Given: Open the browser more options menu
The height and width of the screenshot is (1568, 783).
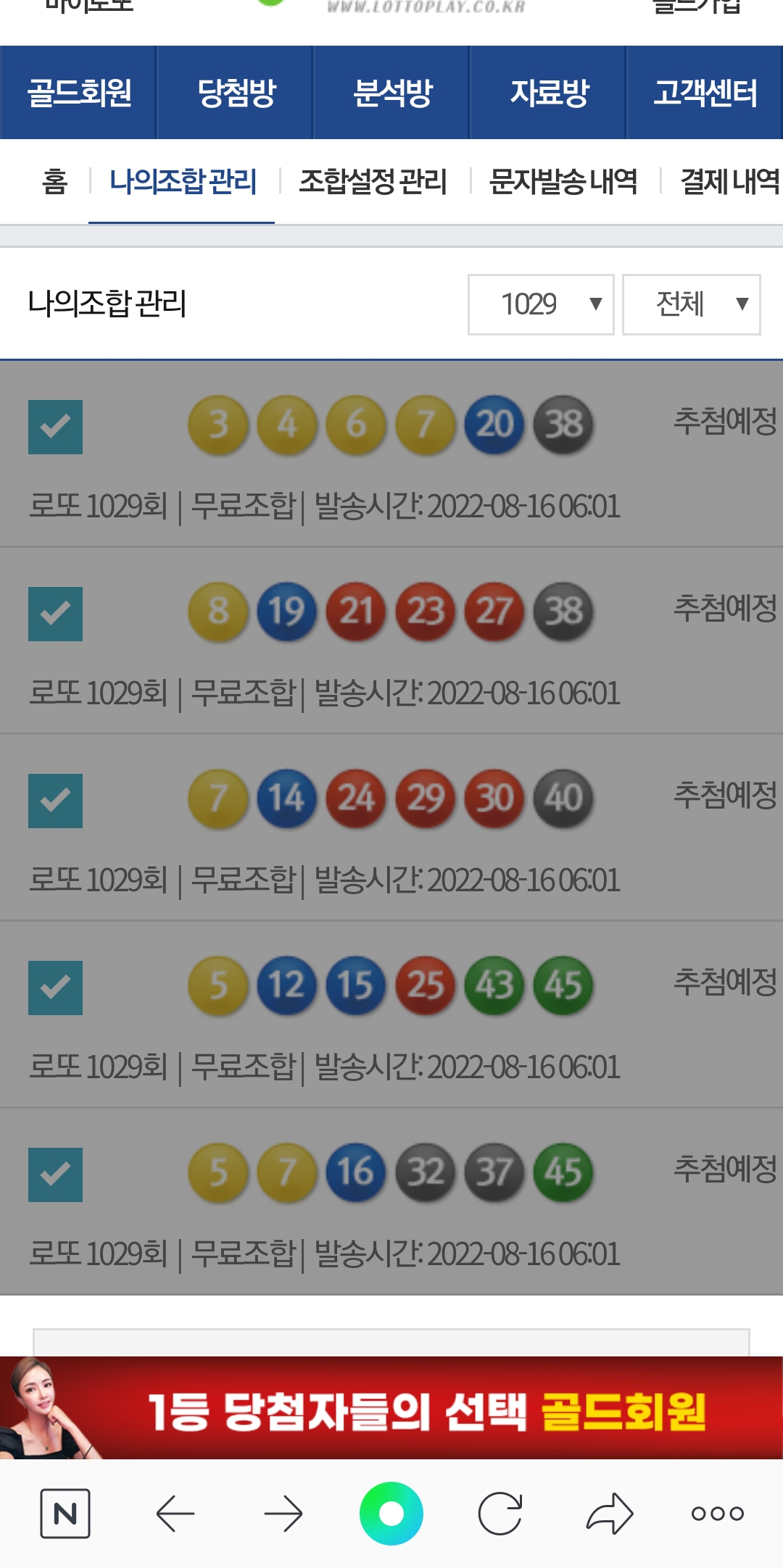Looking at the screenshot, I should click(717, 1514).
